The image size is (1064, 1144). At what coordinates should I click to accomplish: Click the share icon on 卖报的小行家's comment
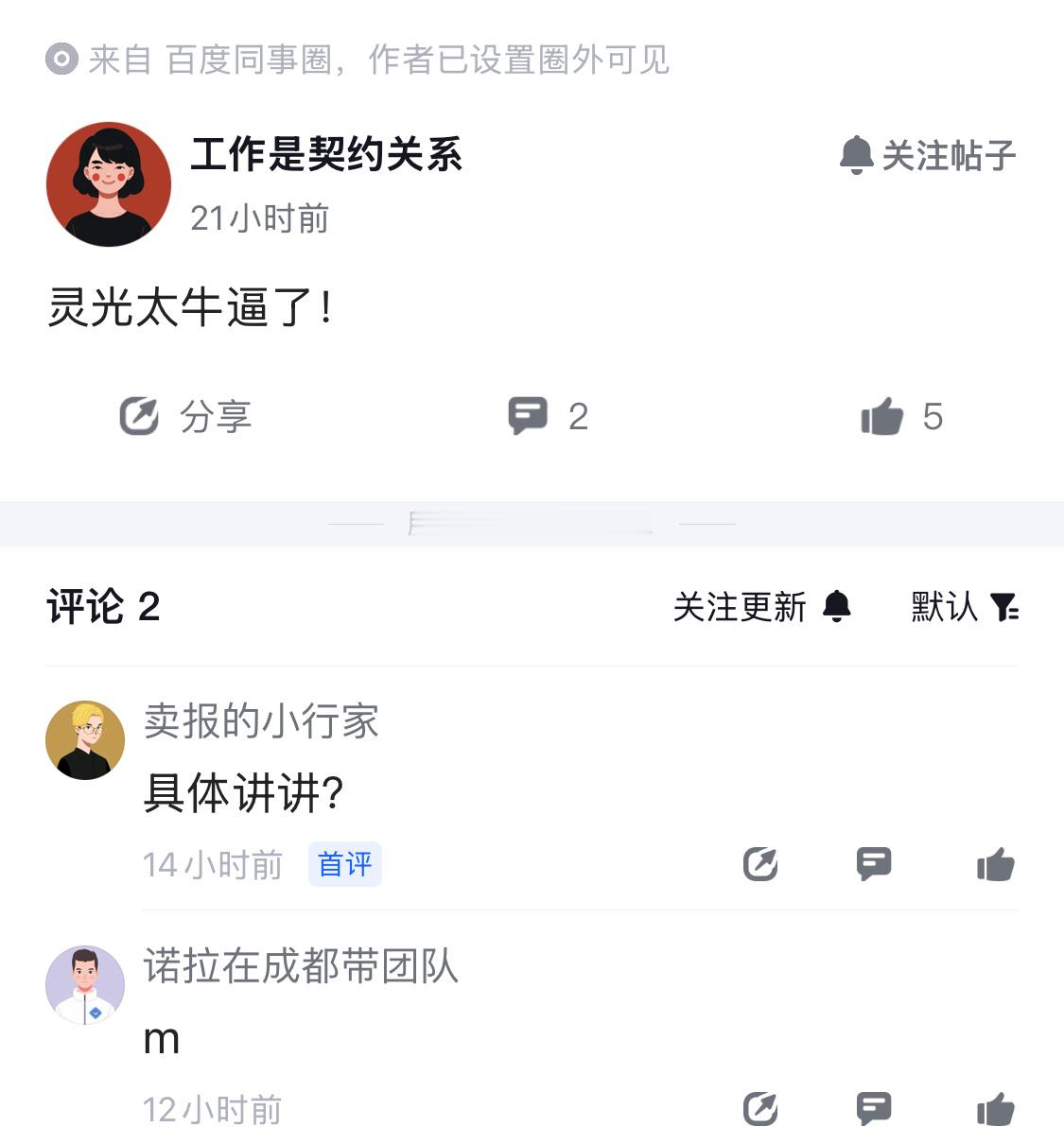pos(760,864)
